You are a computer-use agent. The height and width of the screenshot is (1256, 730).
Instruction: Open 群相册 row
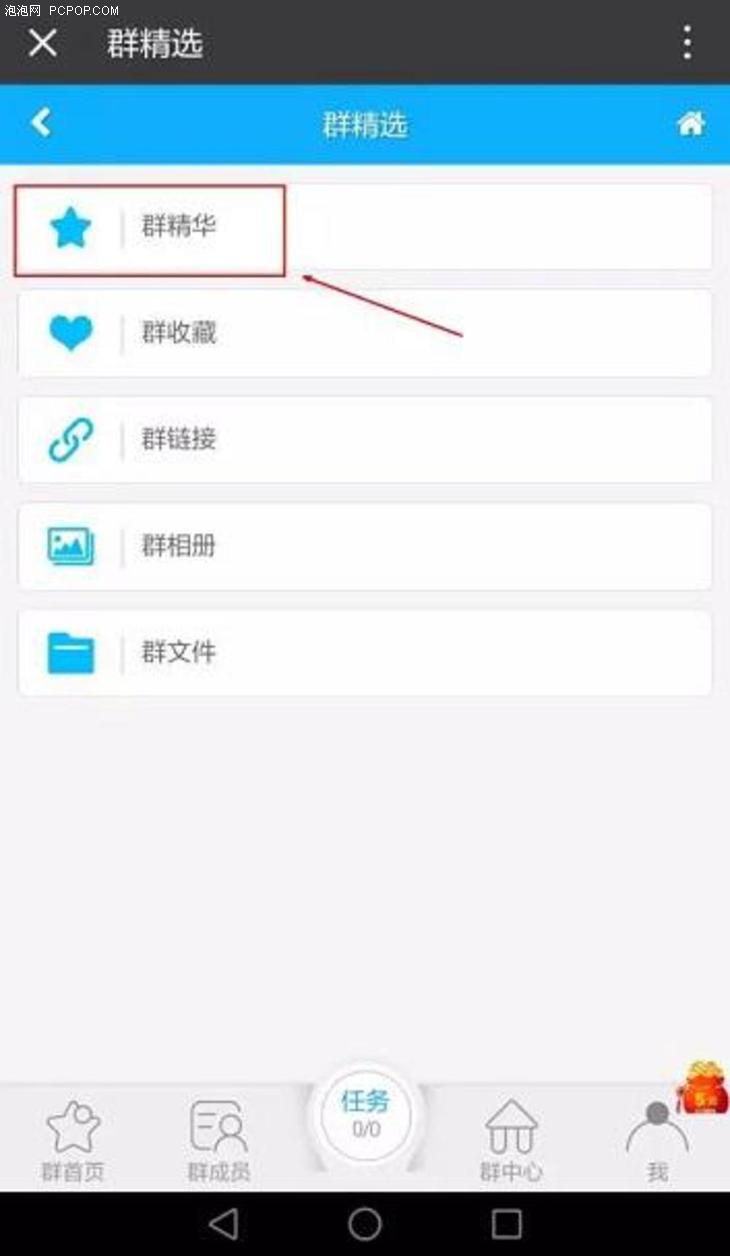coord(364,546)
